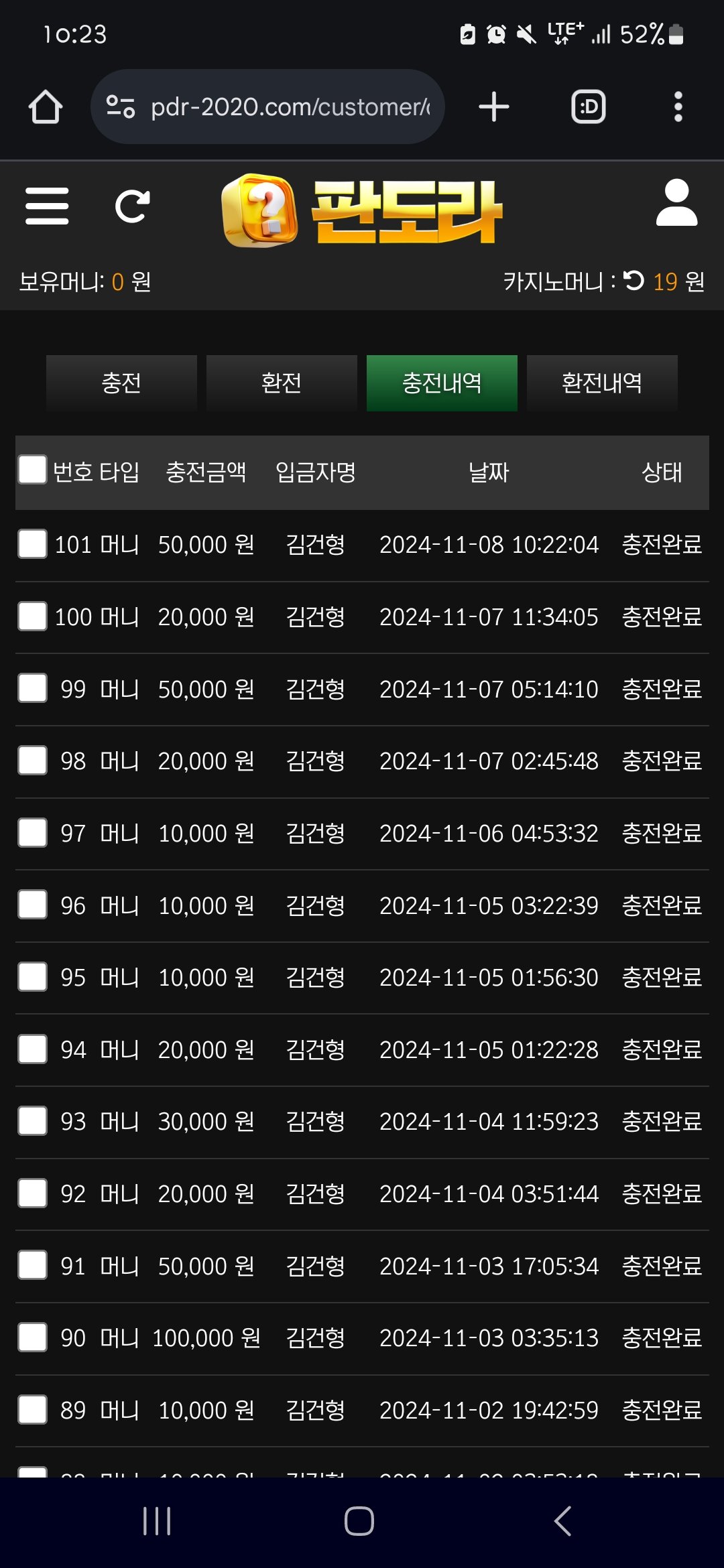The width and height of the screenshot is (724, 1568).
Task: Tap the site refresh icon
Action: [132, 206]
